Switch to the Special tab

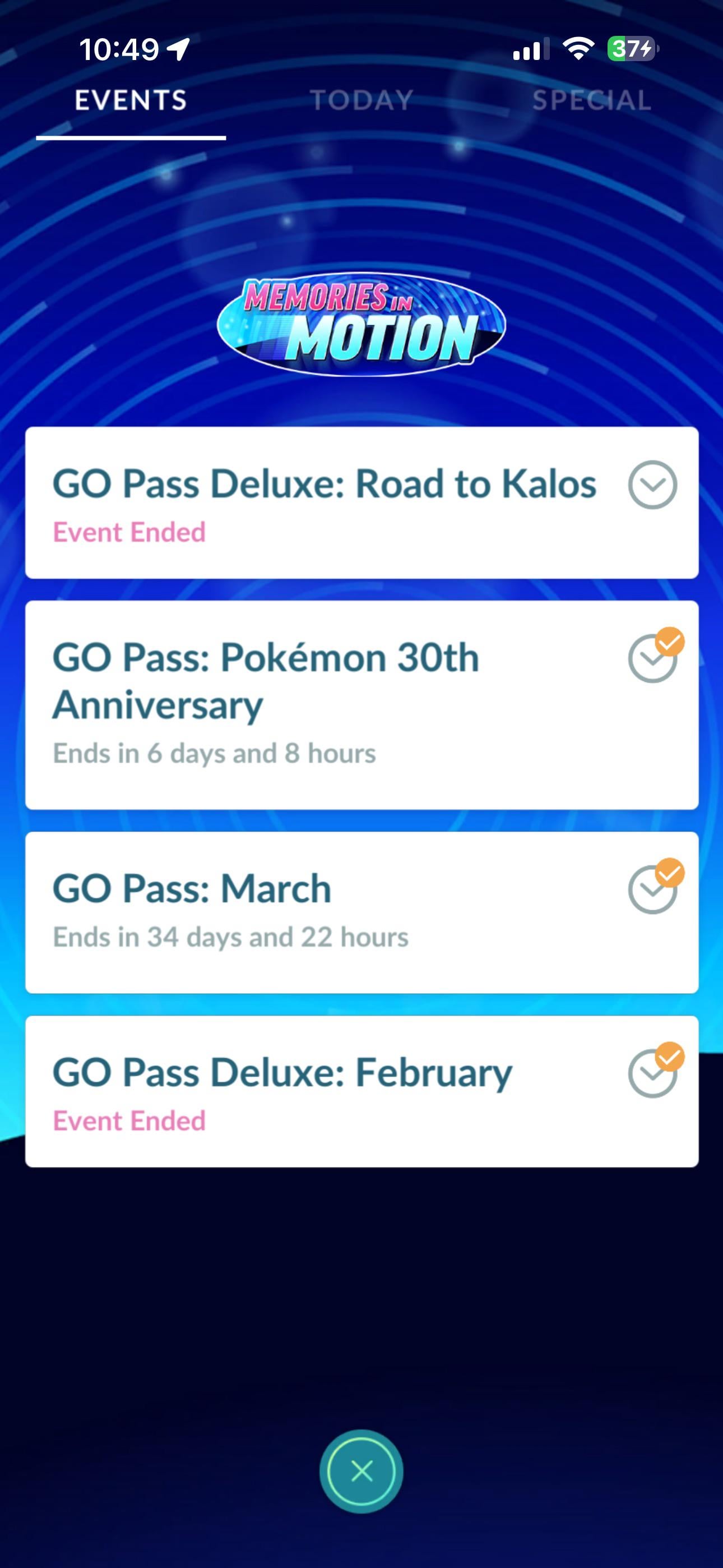(591, 100)
